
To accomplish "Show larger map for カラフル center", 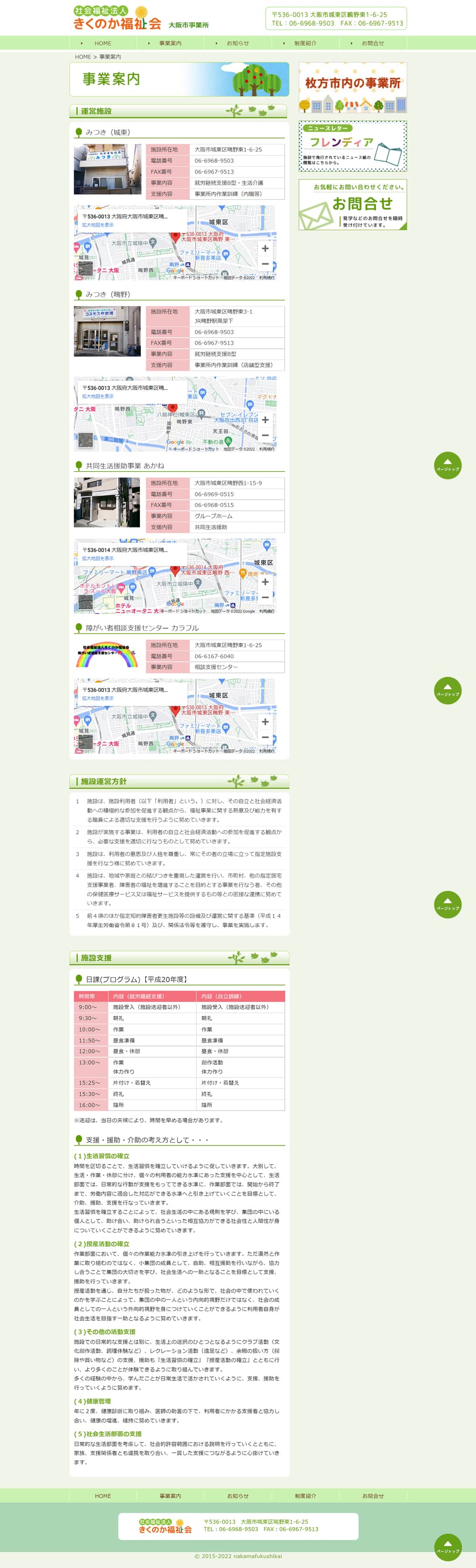I will (x=98, y=698).
